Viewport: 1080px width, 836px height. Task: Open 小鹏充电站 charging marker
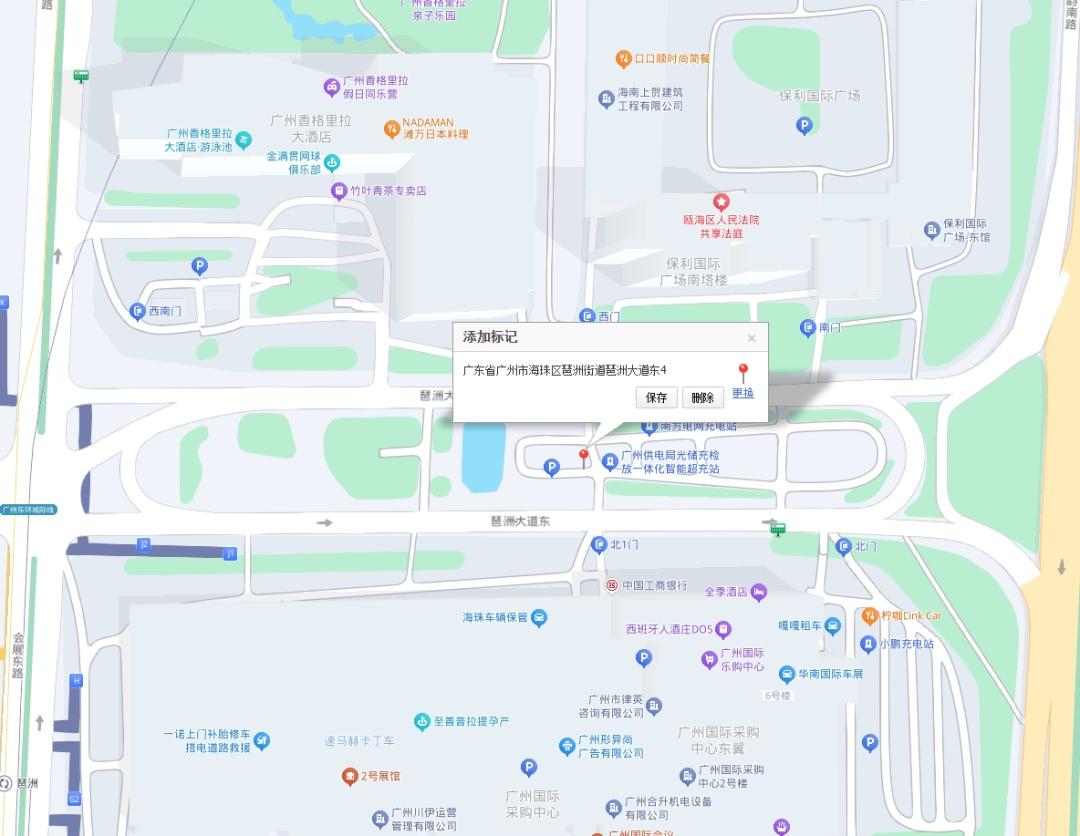(868, 644)
